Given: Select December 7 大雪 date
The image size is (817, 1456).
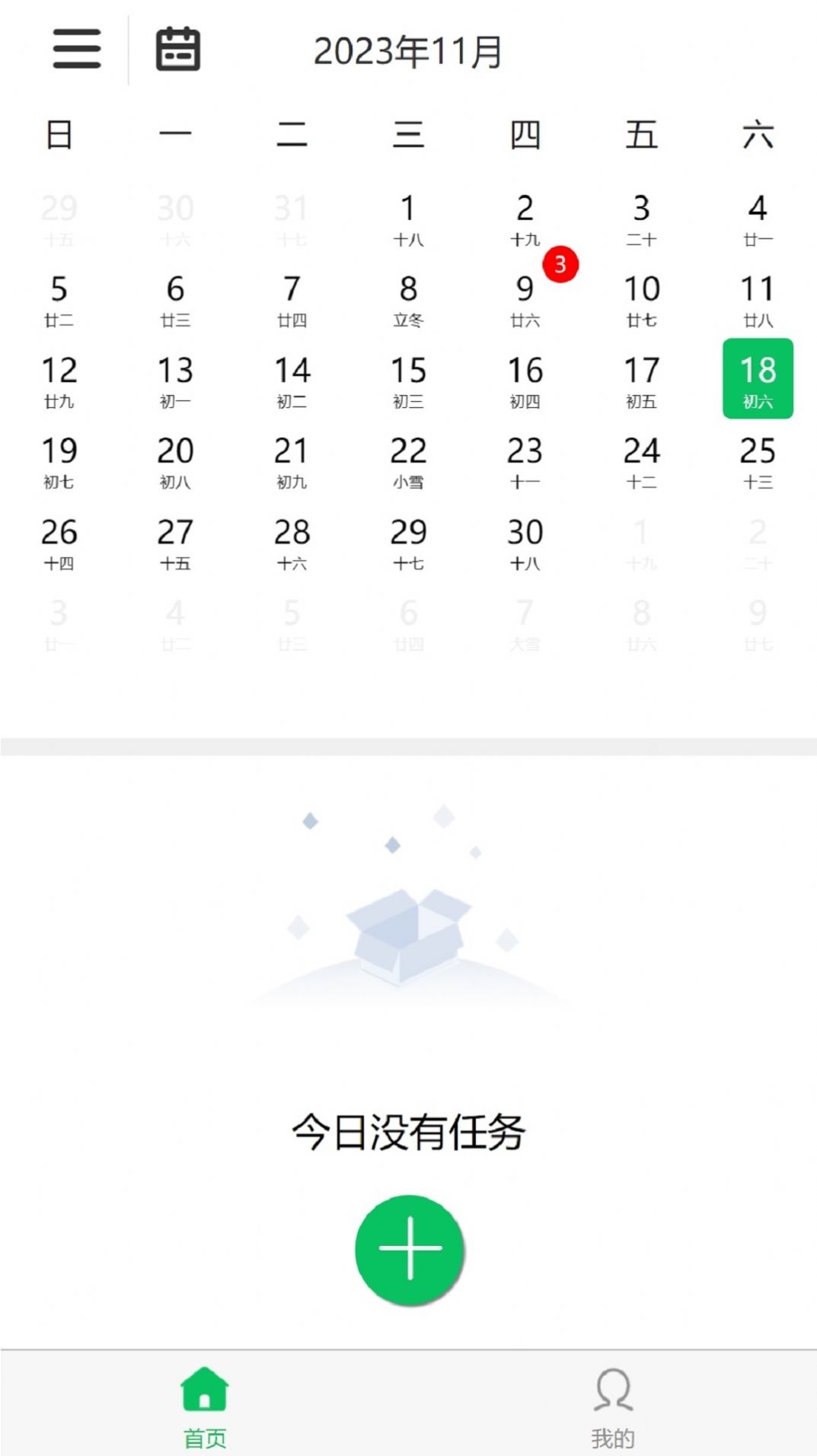Looking at the screenshot, I should [525, 623].
